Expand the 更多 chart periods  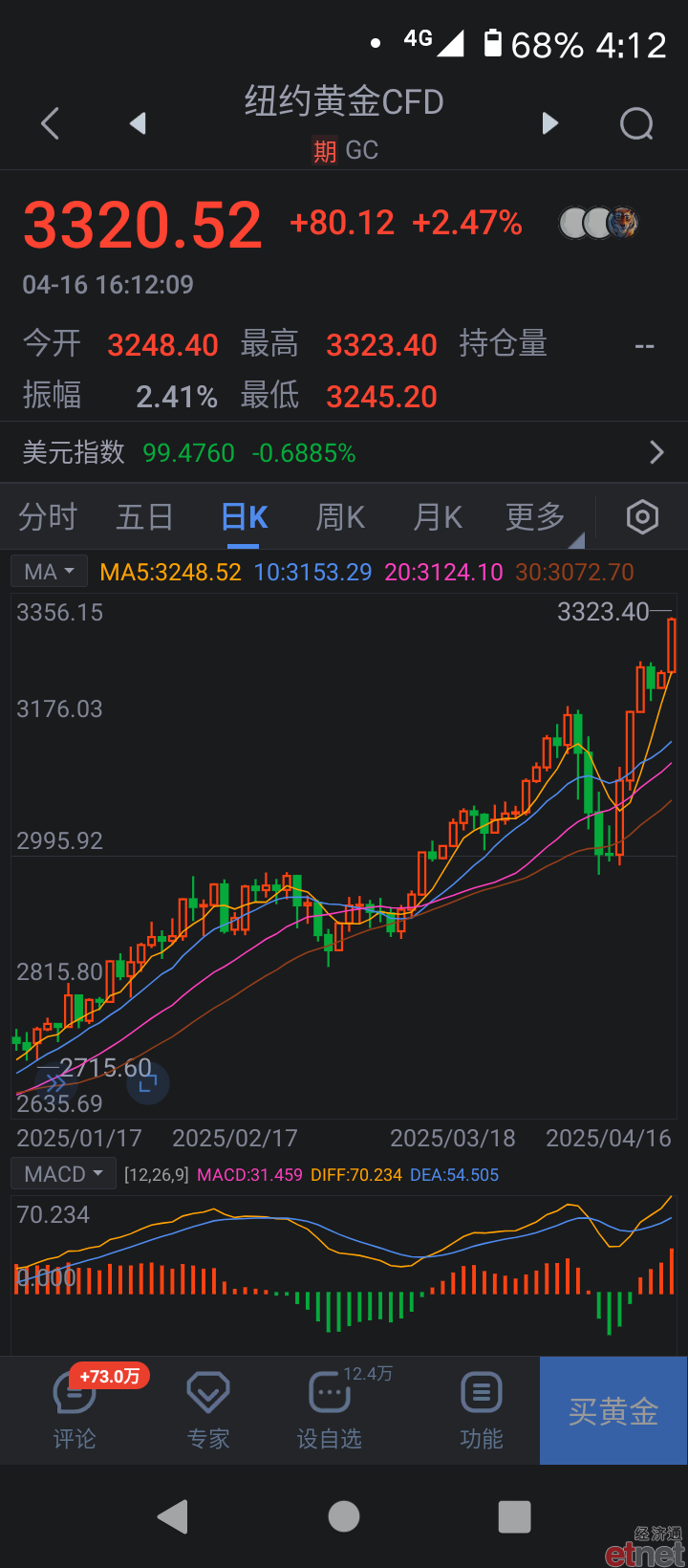click(536, 517)
